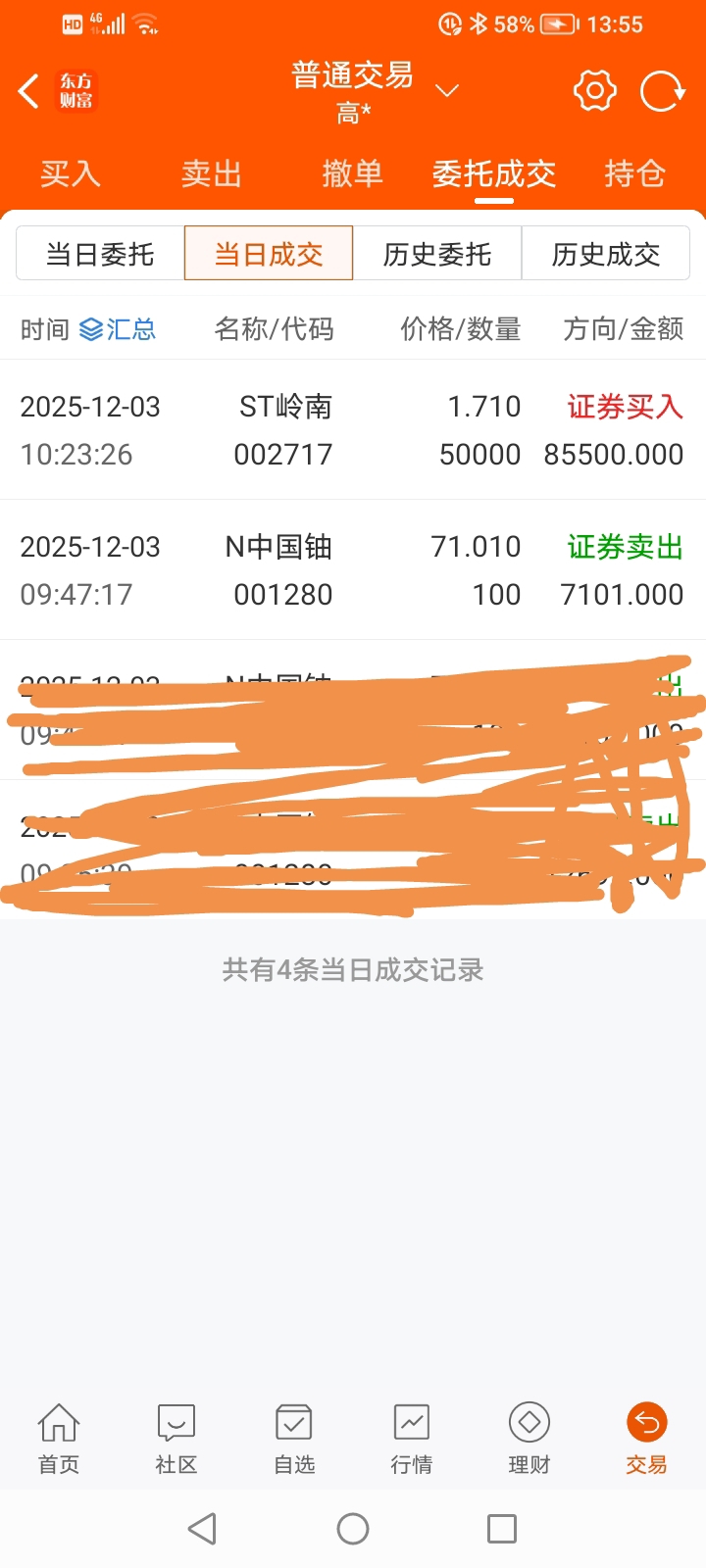Refresh the trade records
Image resolution: width=706 pixels, height=1568 pixels.
pos(663,91)
